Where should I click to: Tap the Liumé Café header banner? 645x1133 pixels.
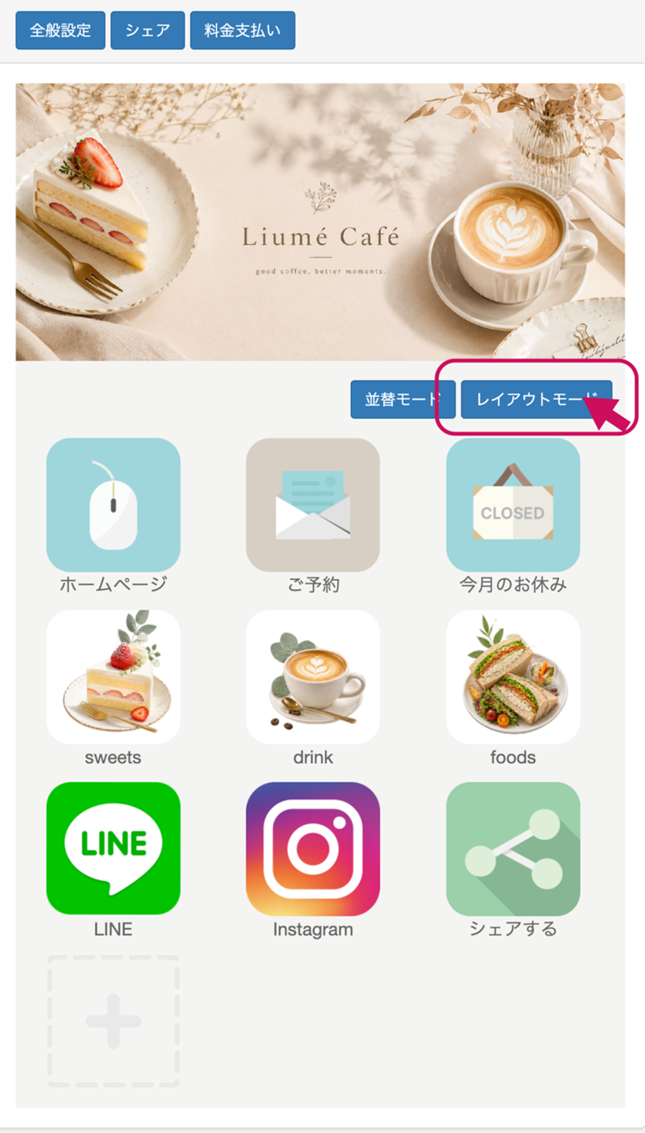pos(321,222)
